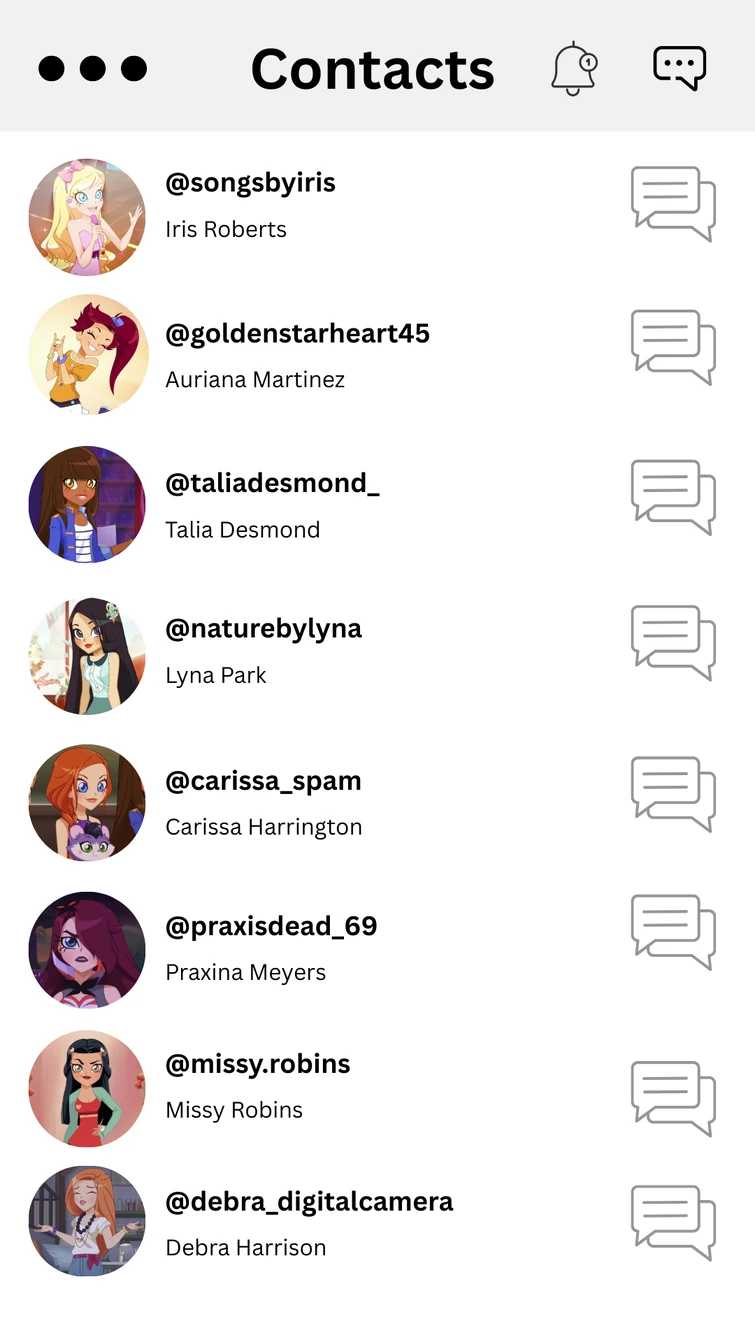Tap the chat icon beside Talia Desmond
The height and width of the screenshot is (1342, 755).
[x=672, y=497]
